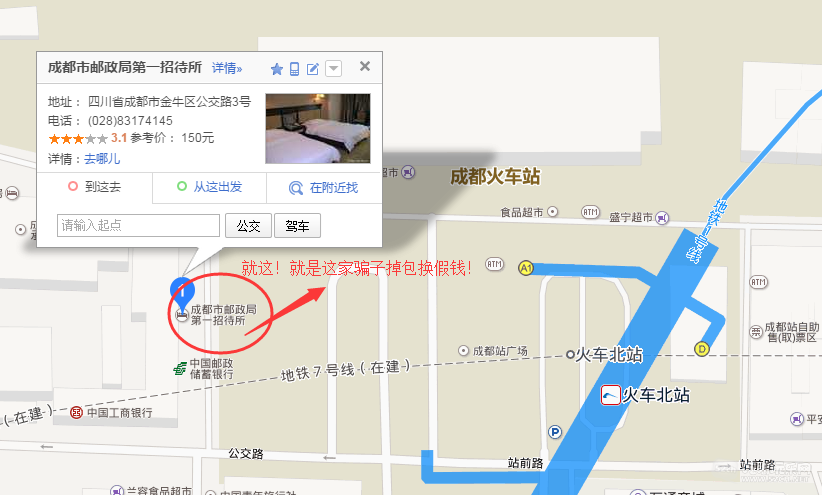Viewport: 822px width, 495px height.
Task: Switch to the 在附近找 tab
Action: click(323, 187)
